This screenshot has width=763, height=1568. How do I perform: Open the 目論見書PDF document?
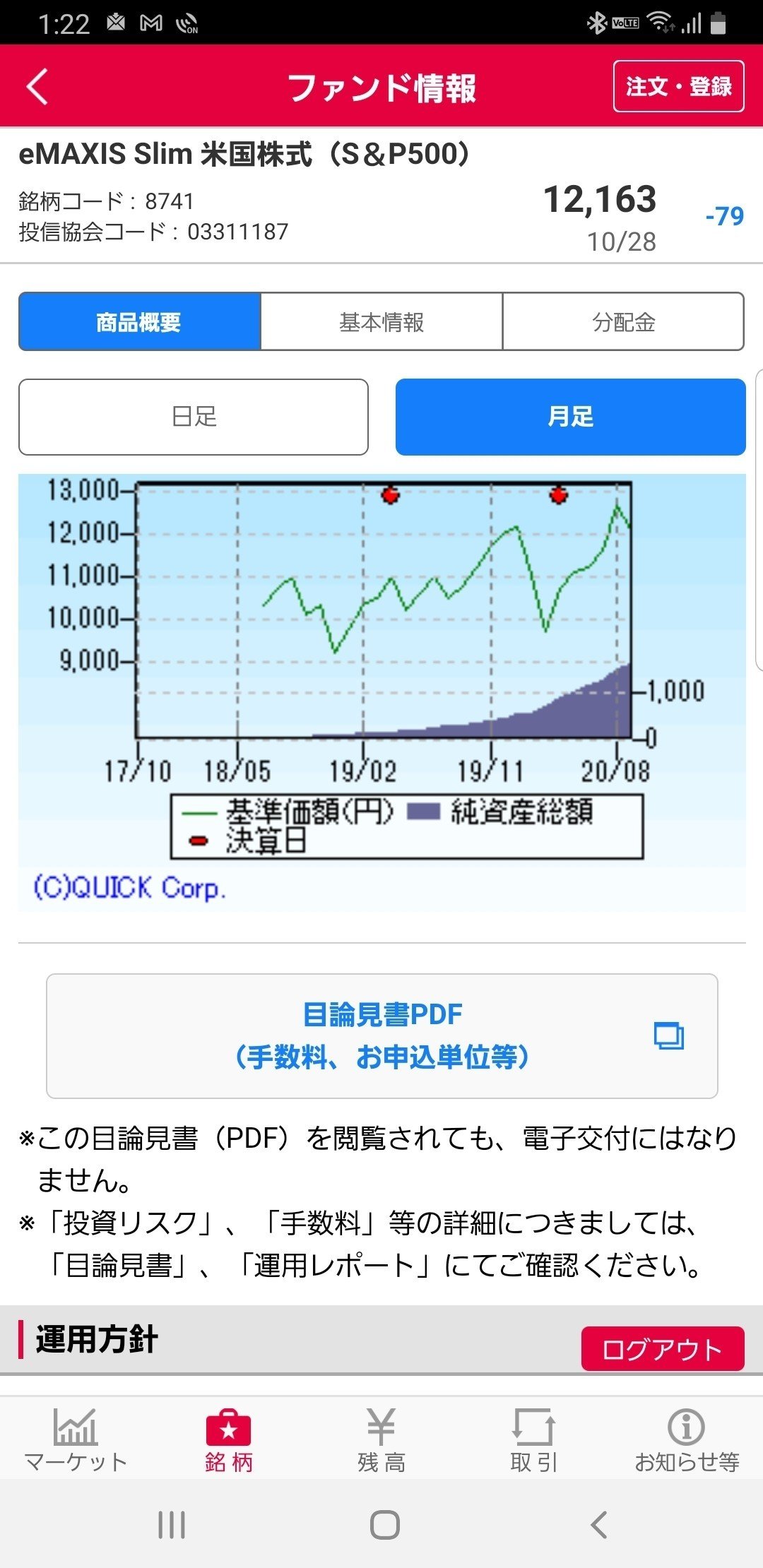tap(382, 1036)
